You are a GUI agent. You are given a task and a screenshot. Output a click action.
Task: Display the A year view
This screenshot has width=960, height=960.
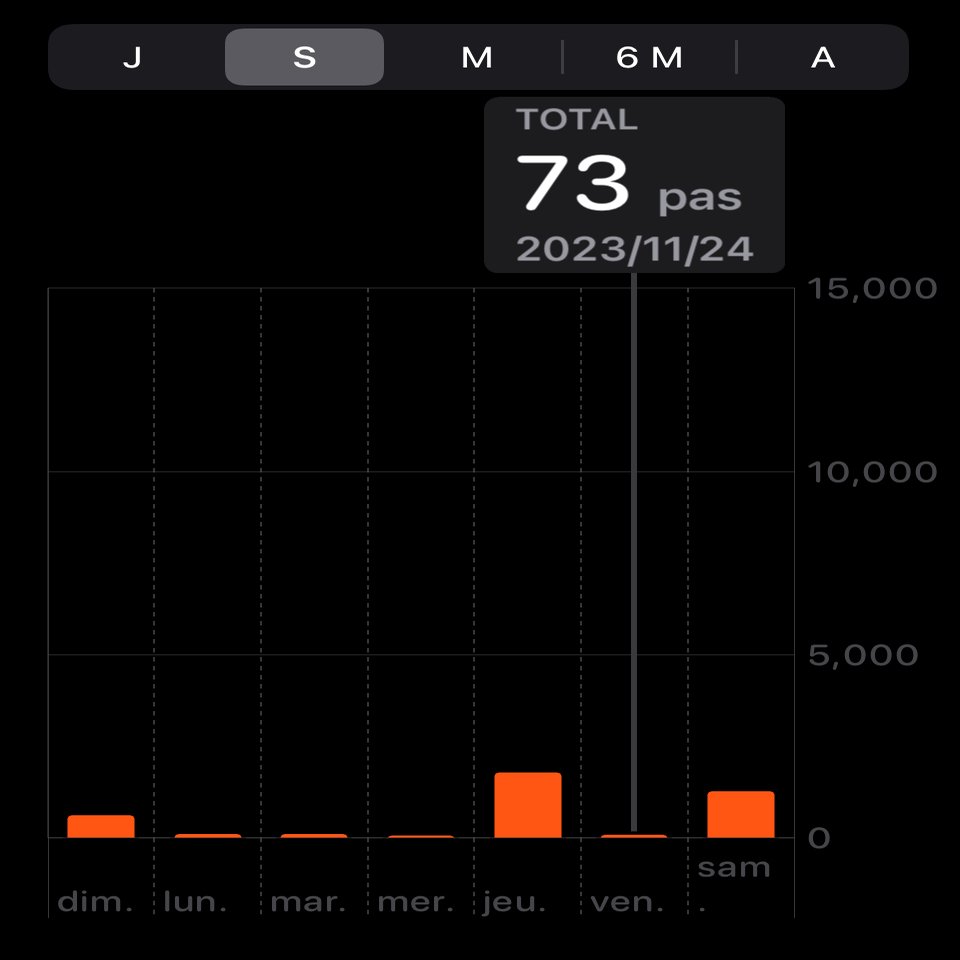click(822, 58)
